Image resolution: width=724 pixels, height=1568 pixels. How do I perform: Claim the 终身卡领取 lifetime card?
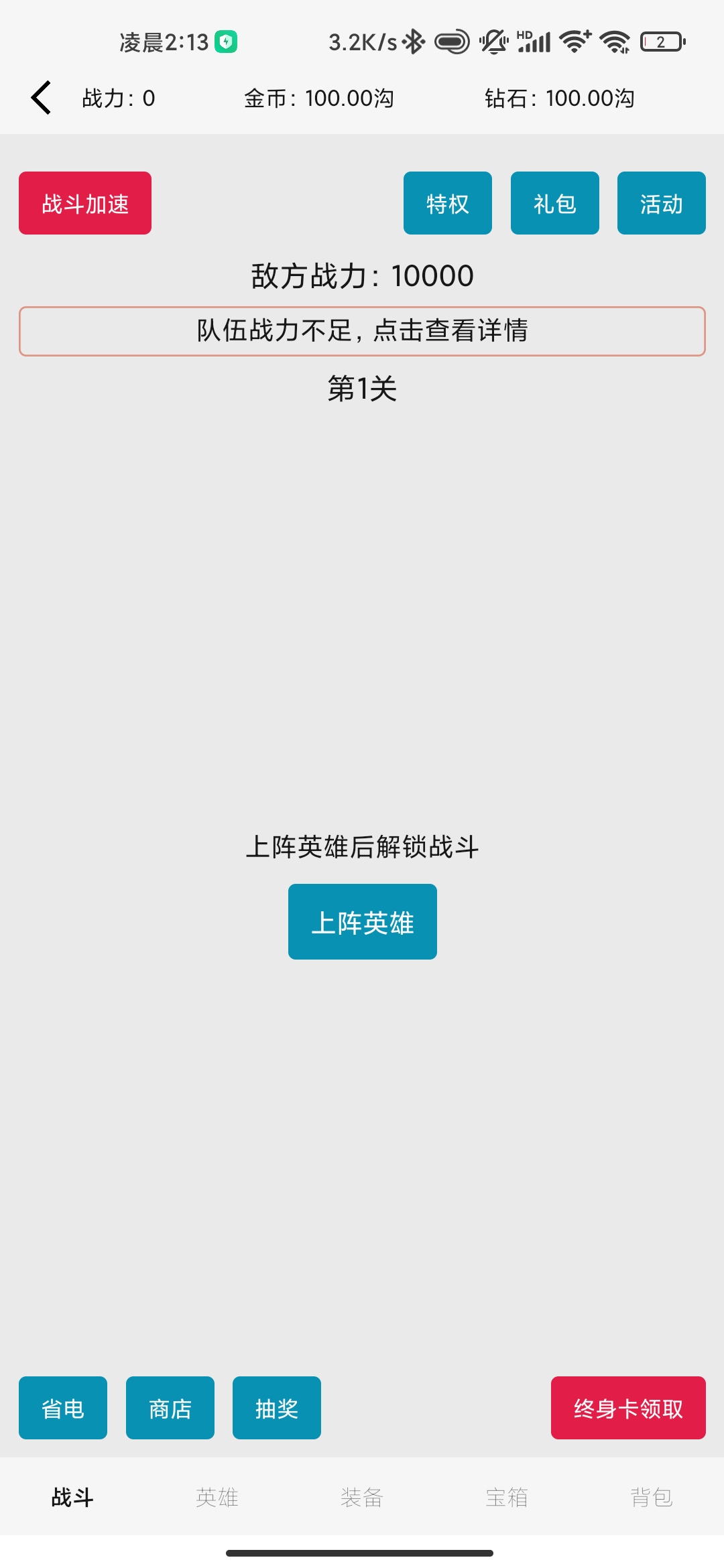coord(628,1408)
